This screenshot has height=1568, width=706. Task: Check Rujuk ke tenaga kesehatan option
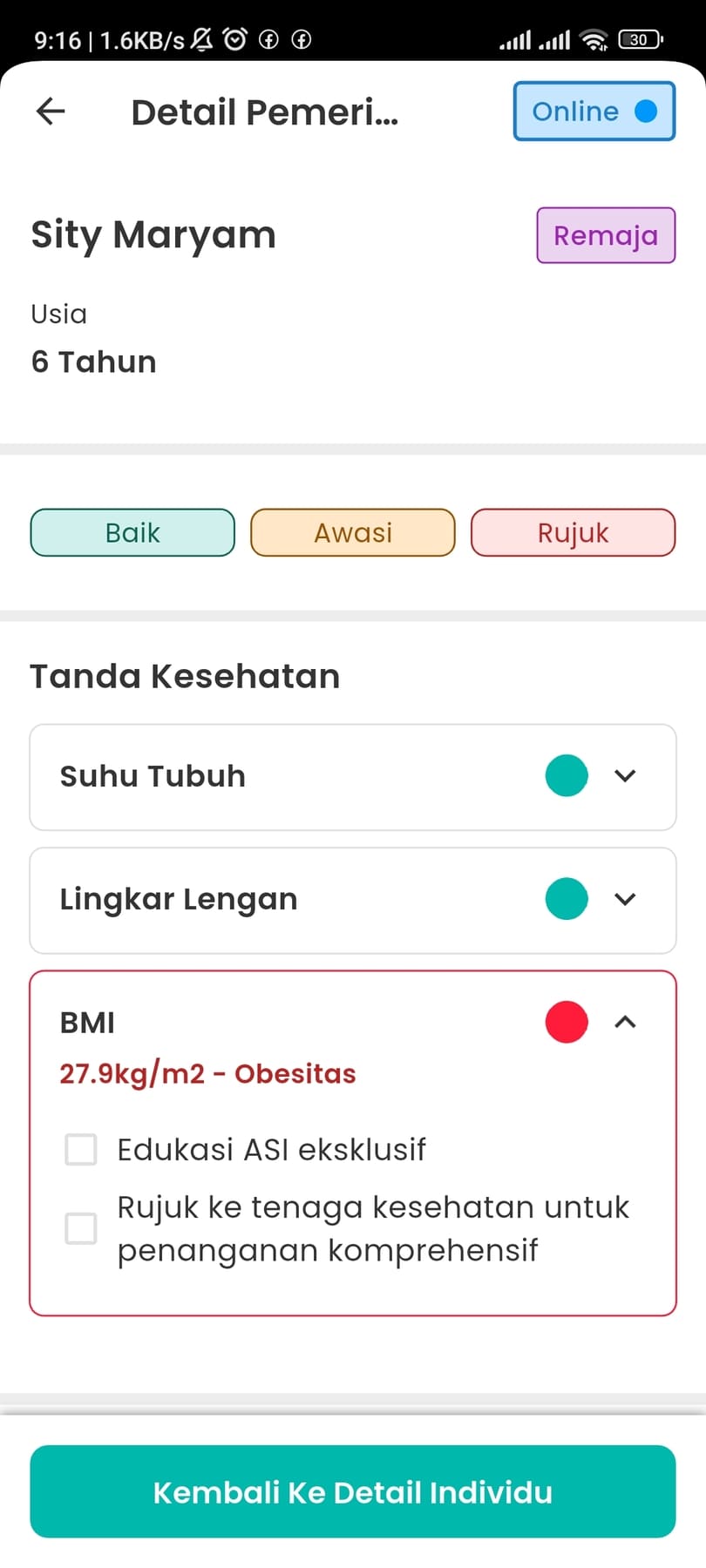pos(81,1228)
